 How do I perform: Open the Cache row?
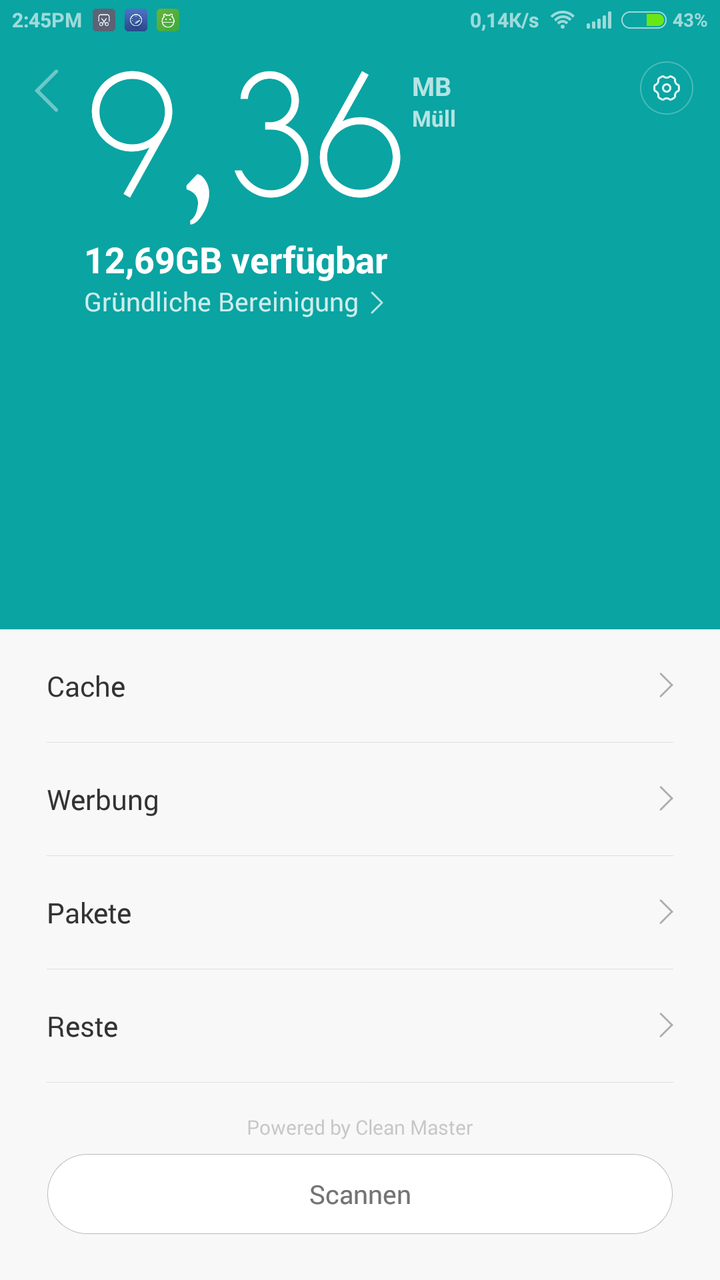[x=360, y=686]
